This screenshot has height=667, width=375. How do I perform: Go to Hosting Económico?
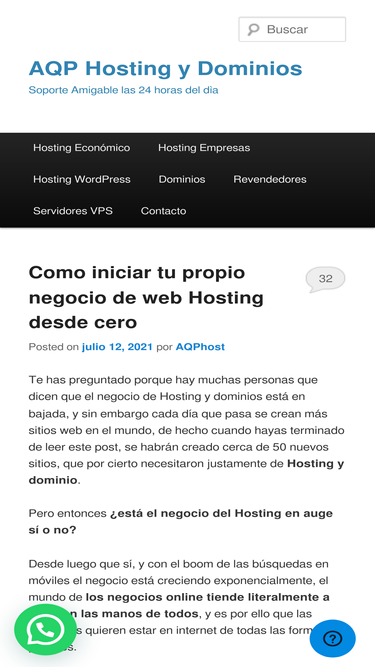tap(82, 148)
